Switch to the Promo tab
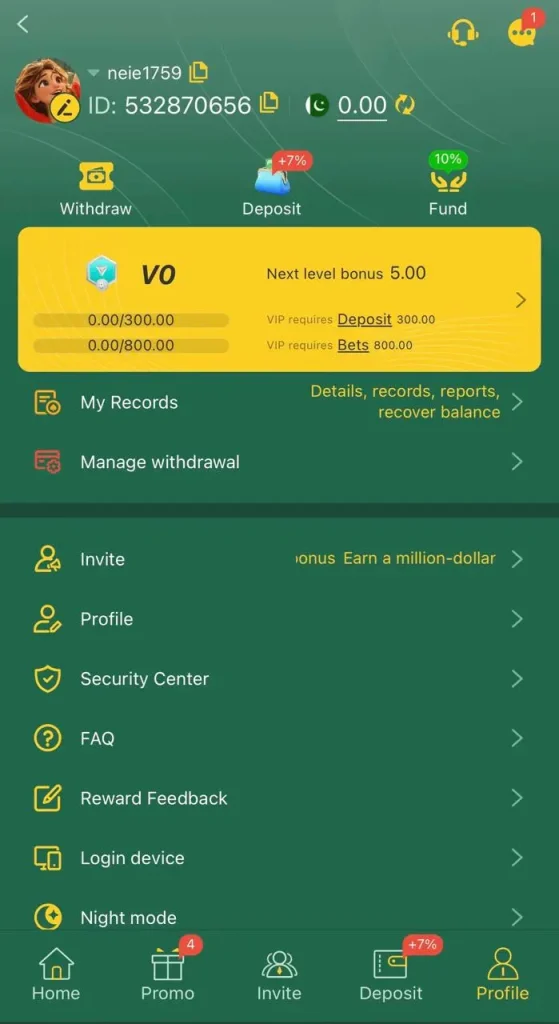 pos(168,974)
